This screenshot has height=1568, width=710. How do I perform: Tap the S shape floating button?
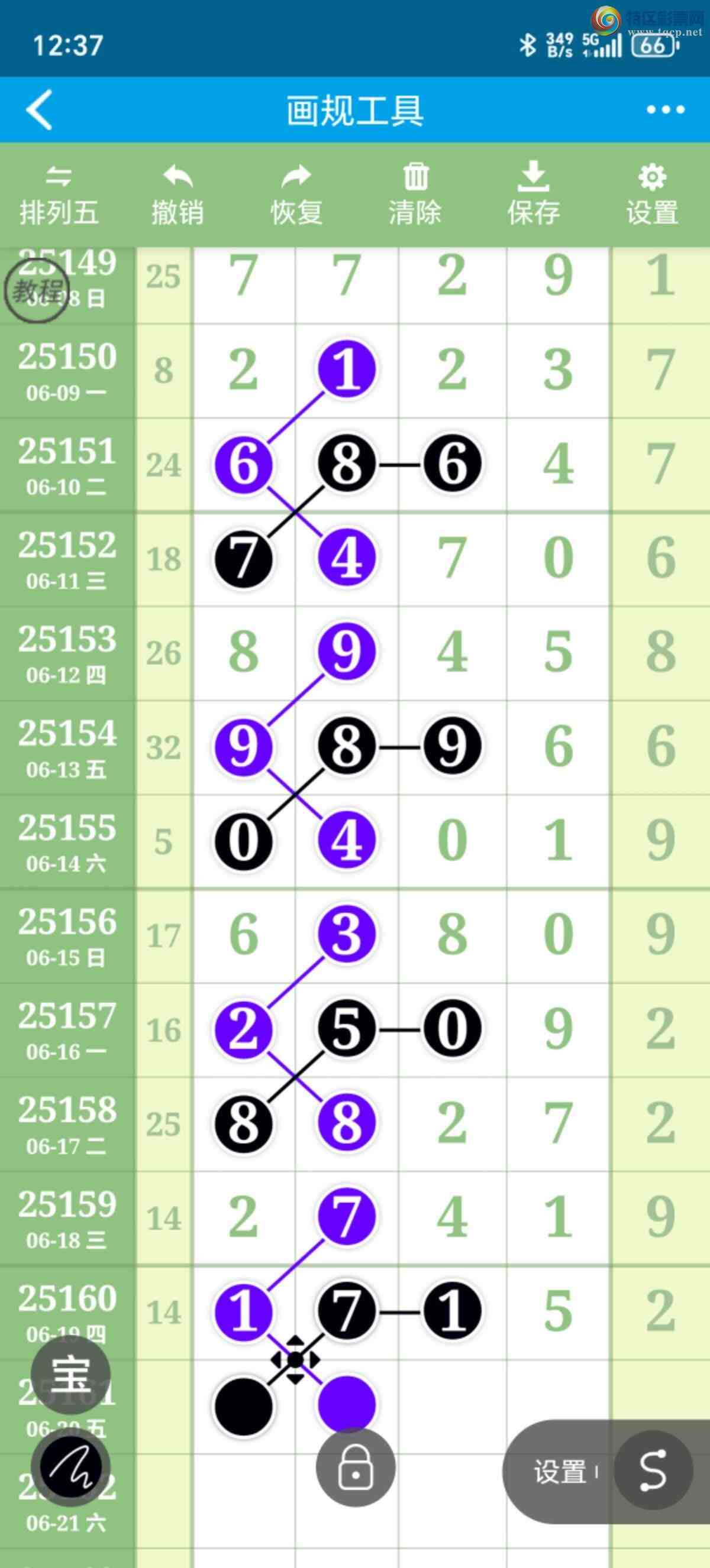click(653, 1470)
